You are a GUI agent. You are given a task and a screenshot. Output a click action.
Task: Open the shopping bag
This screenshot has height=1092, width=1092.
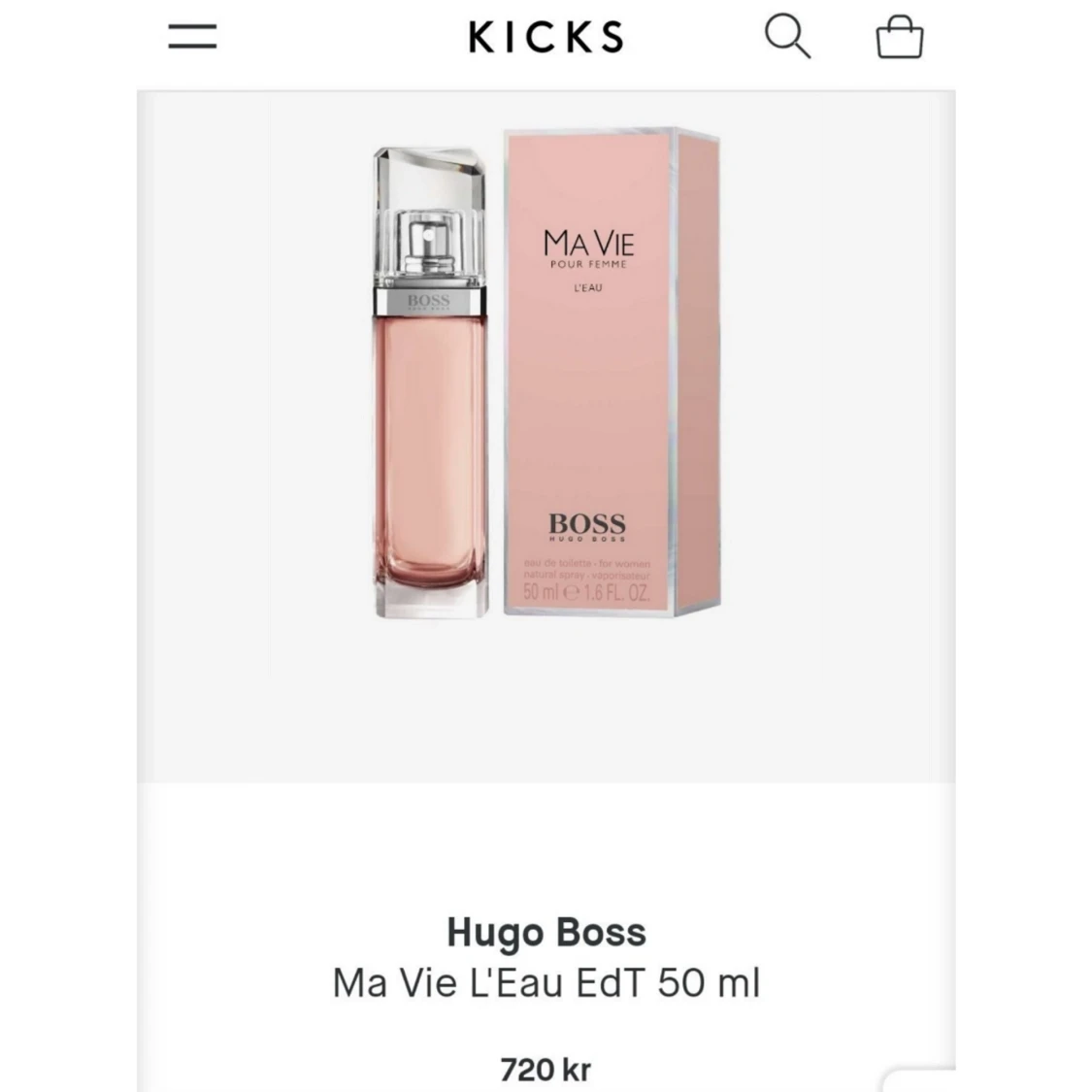899,38
